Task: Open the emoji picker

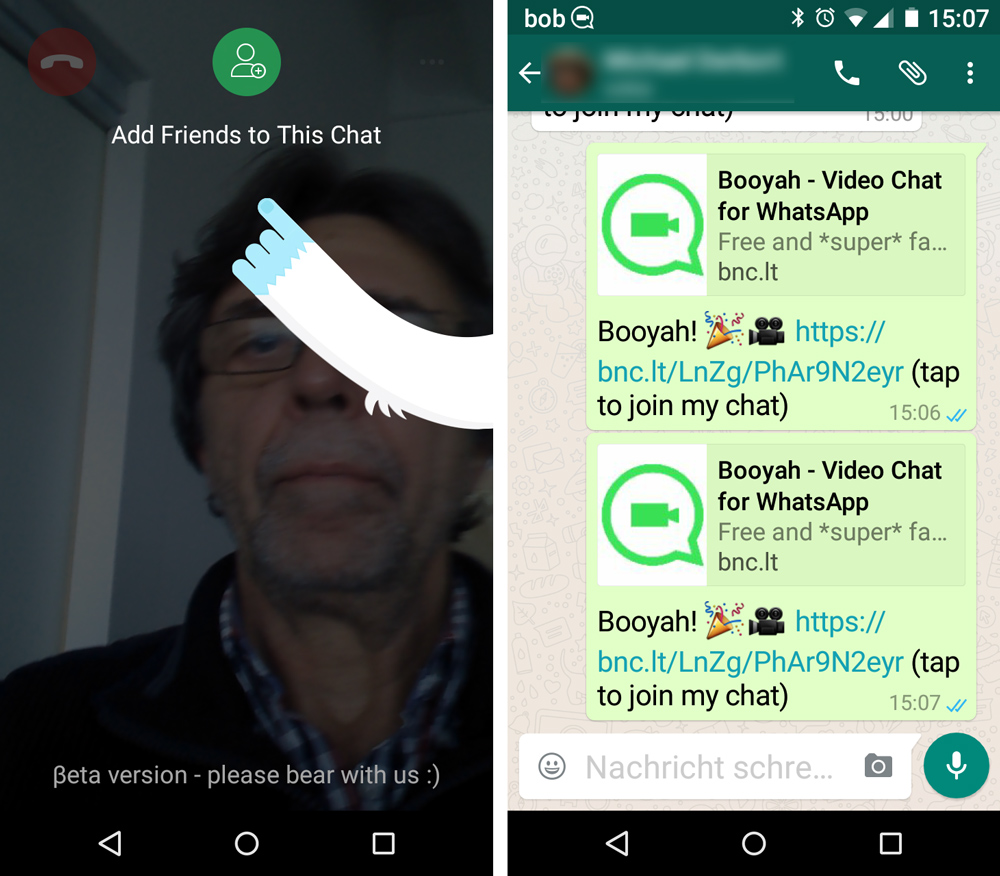Action: click(552, 767)
